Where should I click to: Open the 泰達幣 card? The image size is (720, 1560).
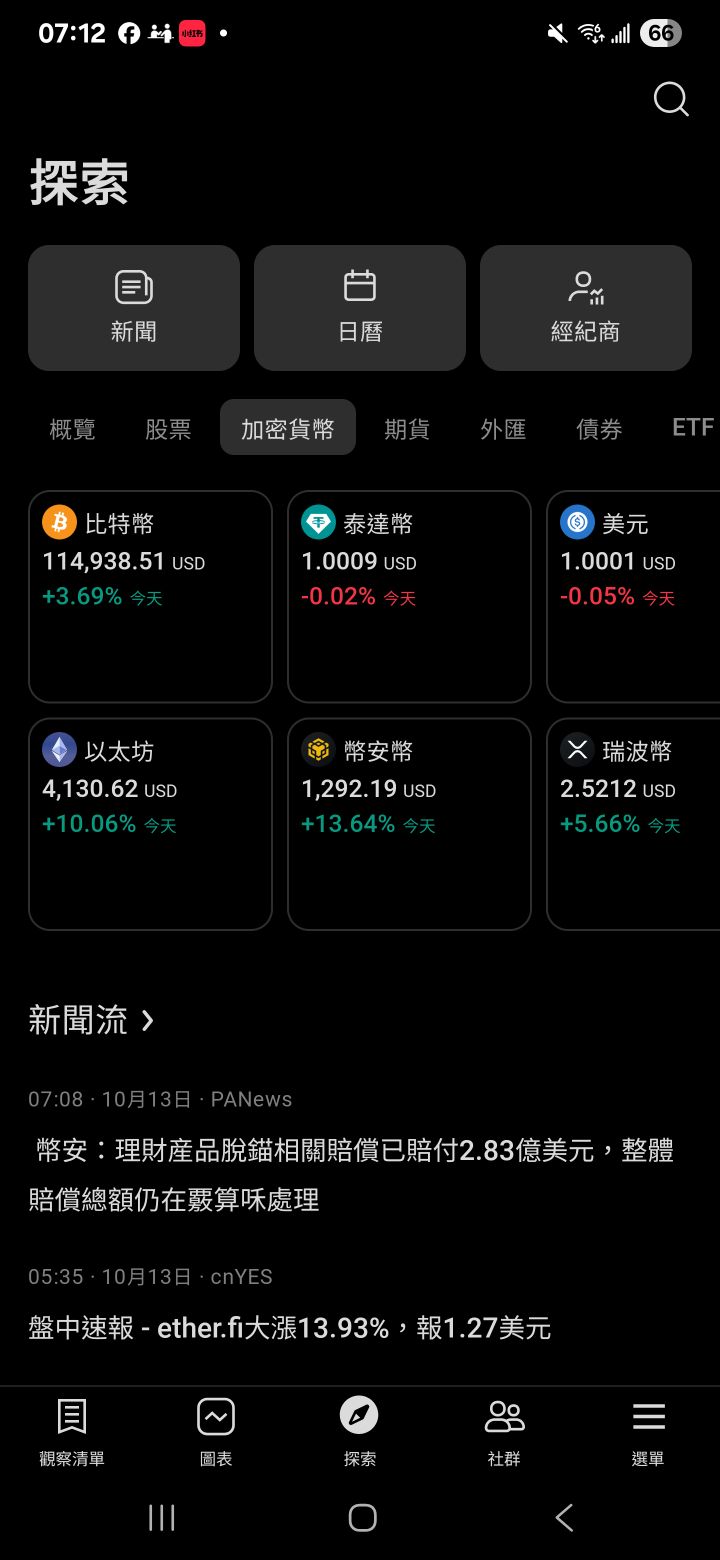pyautogui.click(x=409, y=596)
